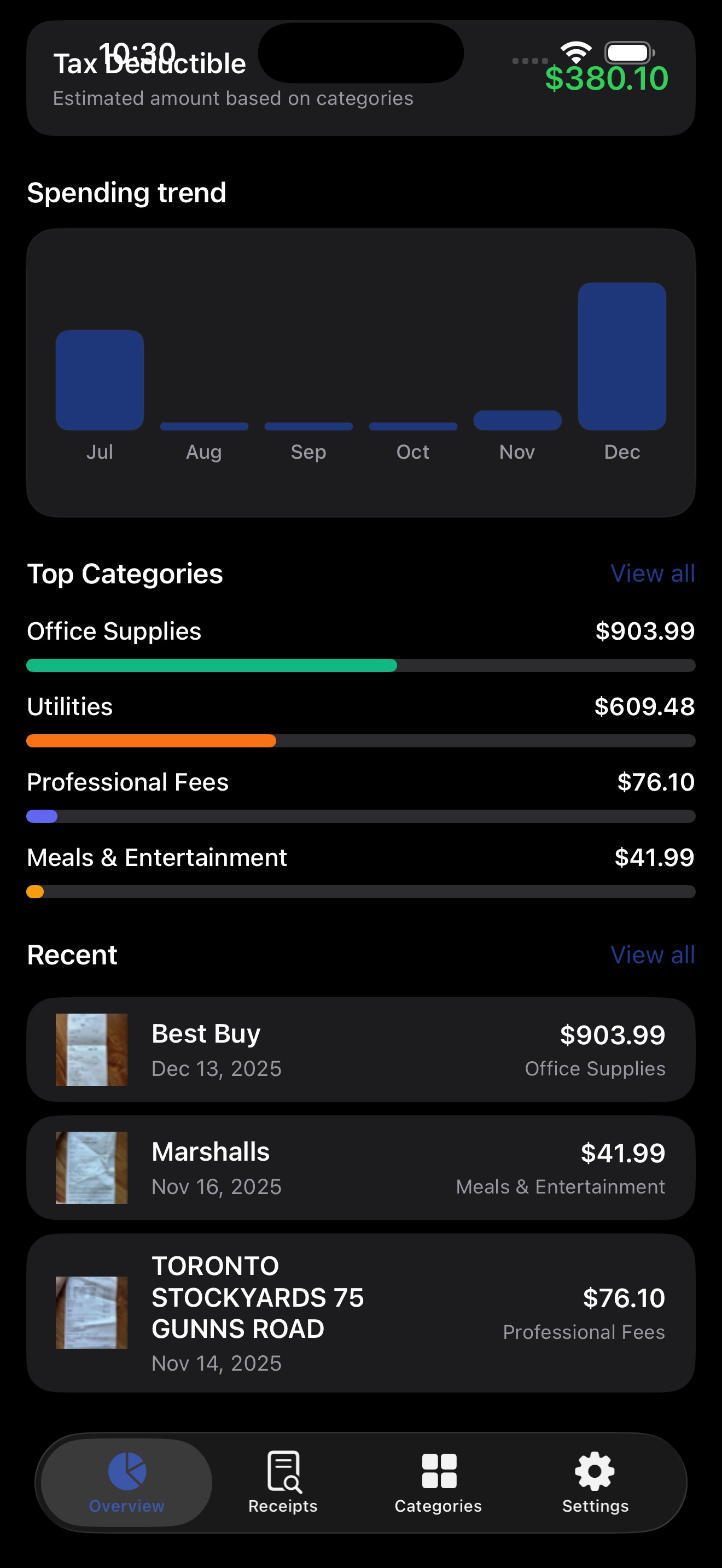
Task: Open the Toronto Stockyards receipt
Action: (360, 1313)
